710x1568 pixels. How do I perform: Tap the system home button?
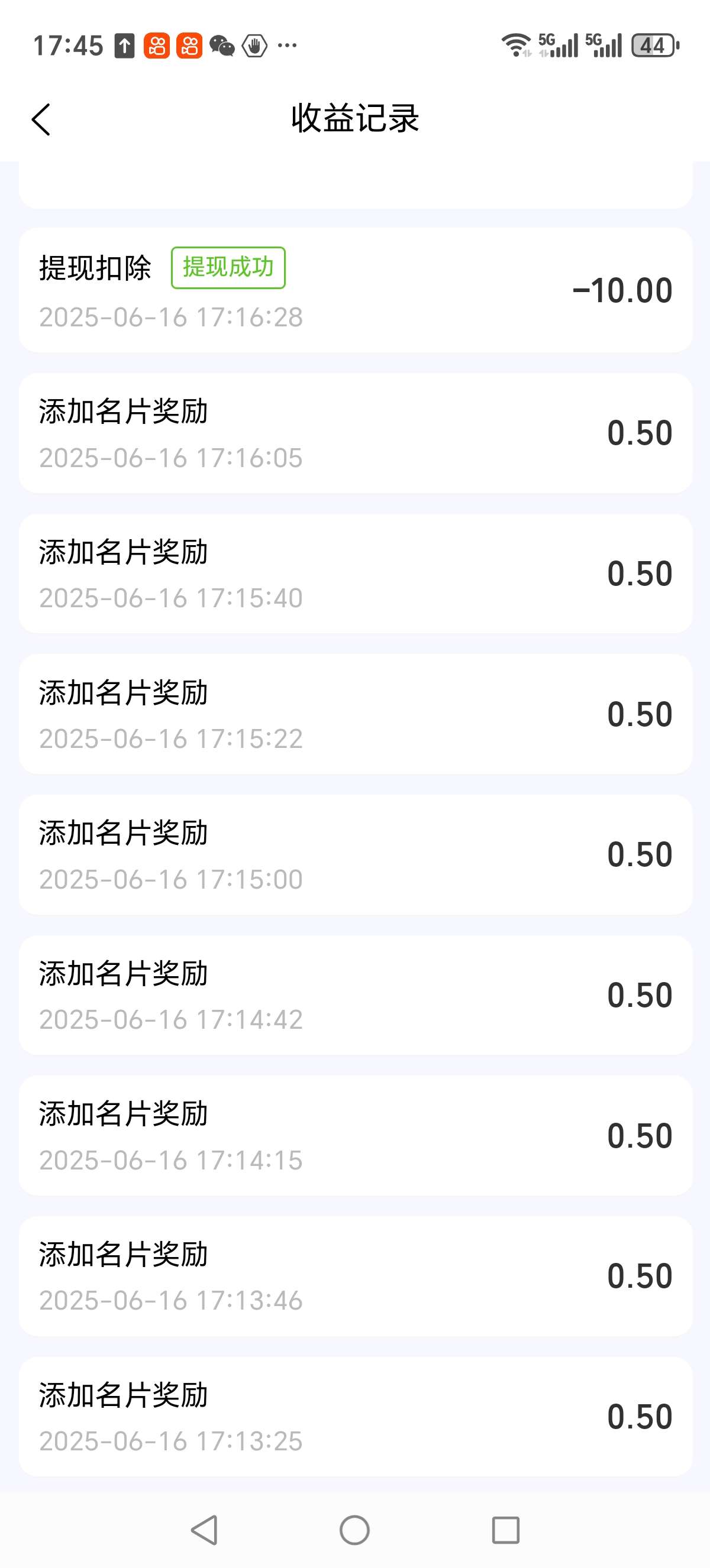pos(354,1530)
